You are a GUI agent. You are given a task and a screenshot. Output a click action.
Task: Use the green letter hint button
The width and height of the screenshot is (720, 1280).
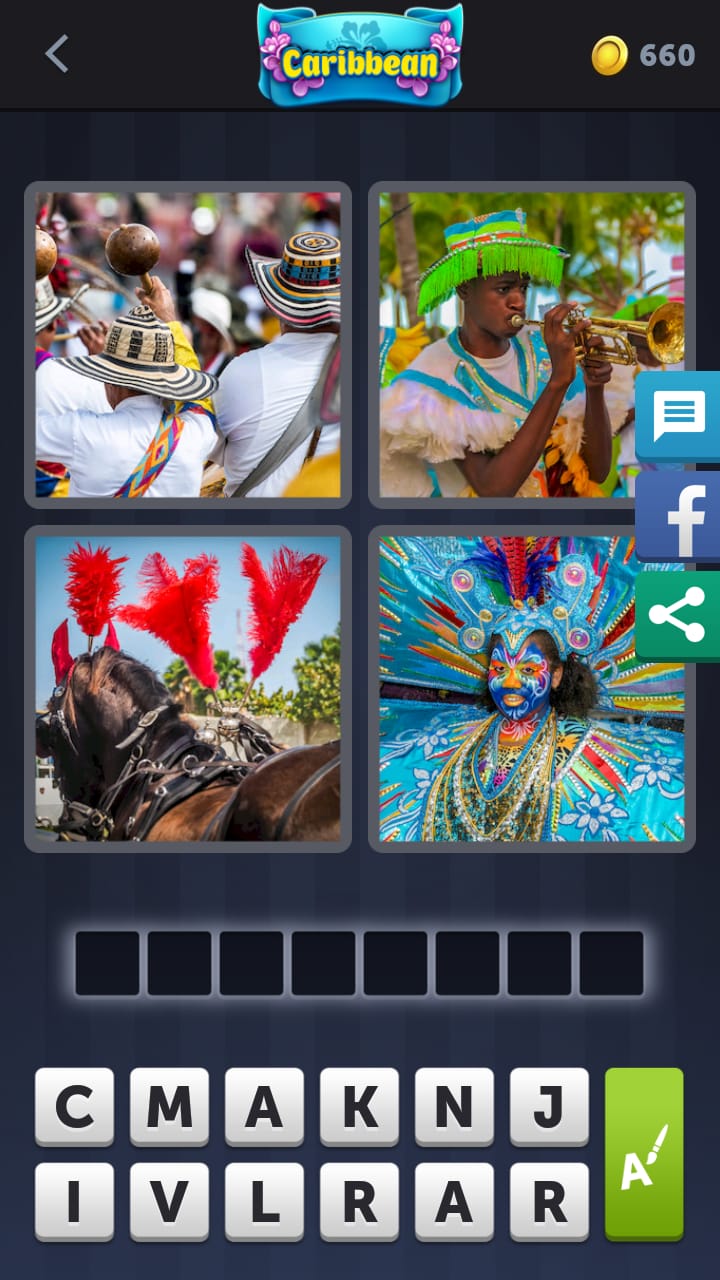pyautogui.click(x=644, y=1154)
